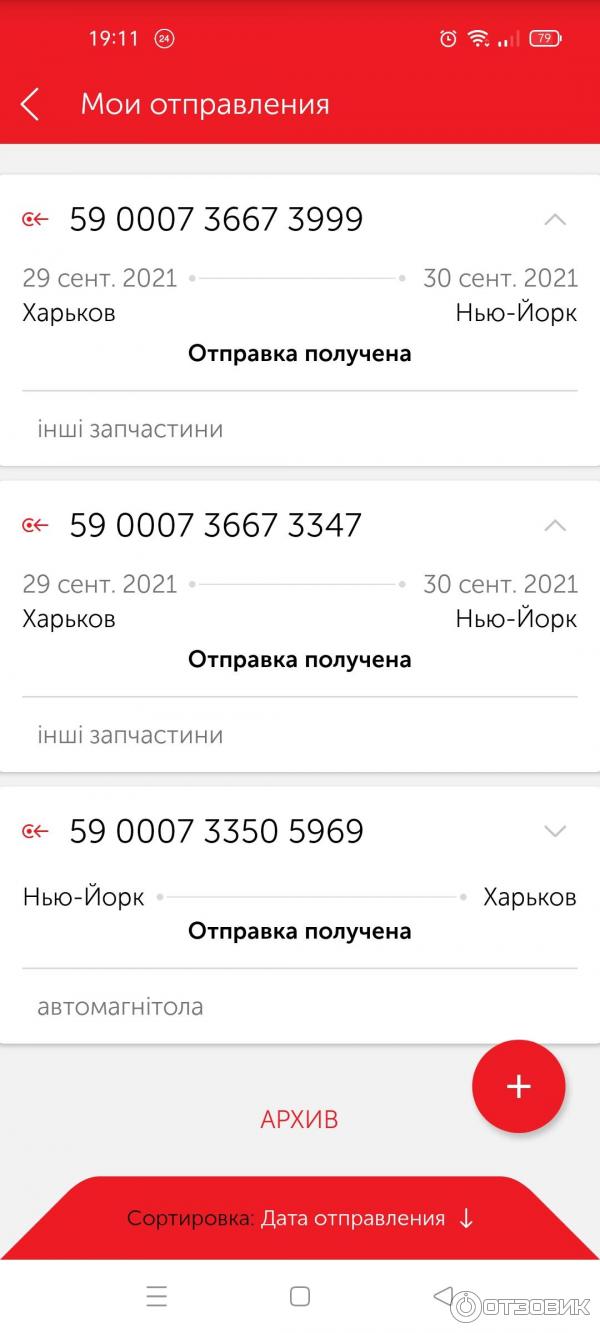Collapse shipment 59 0007 3667 3347 details
600x1333 pixels.
pos(554,526)
